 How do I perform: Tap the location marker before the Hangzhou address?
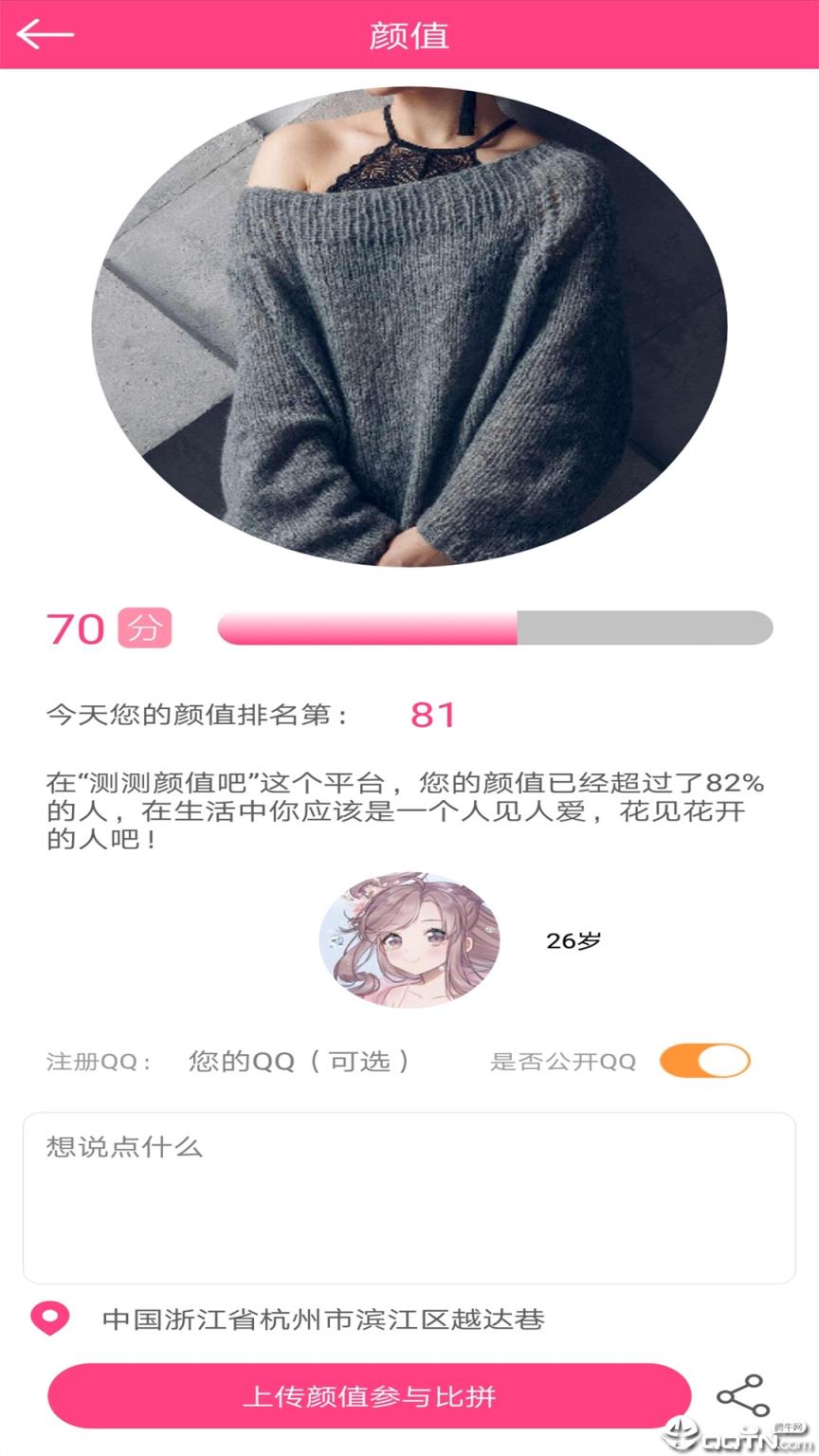click(x=50, y=1318)
